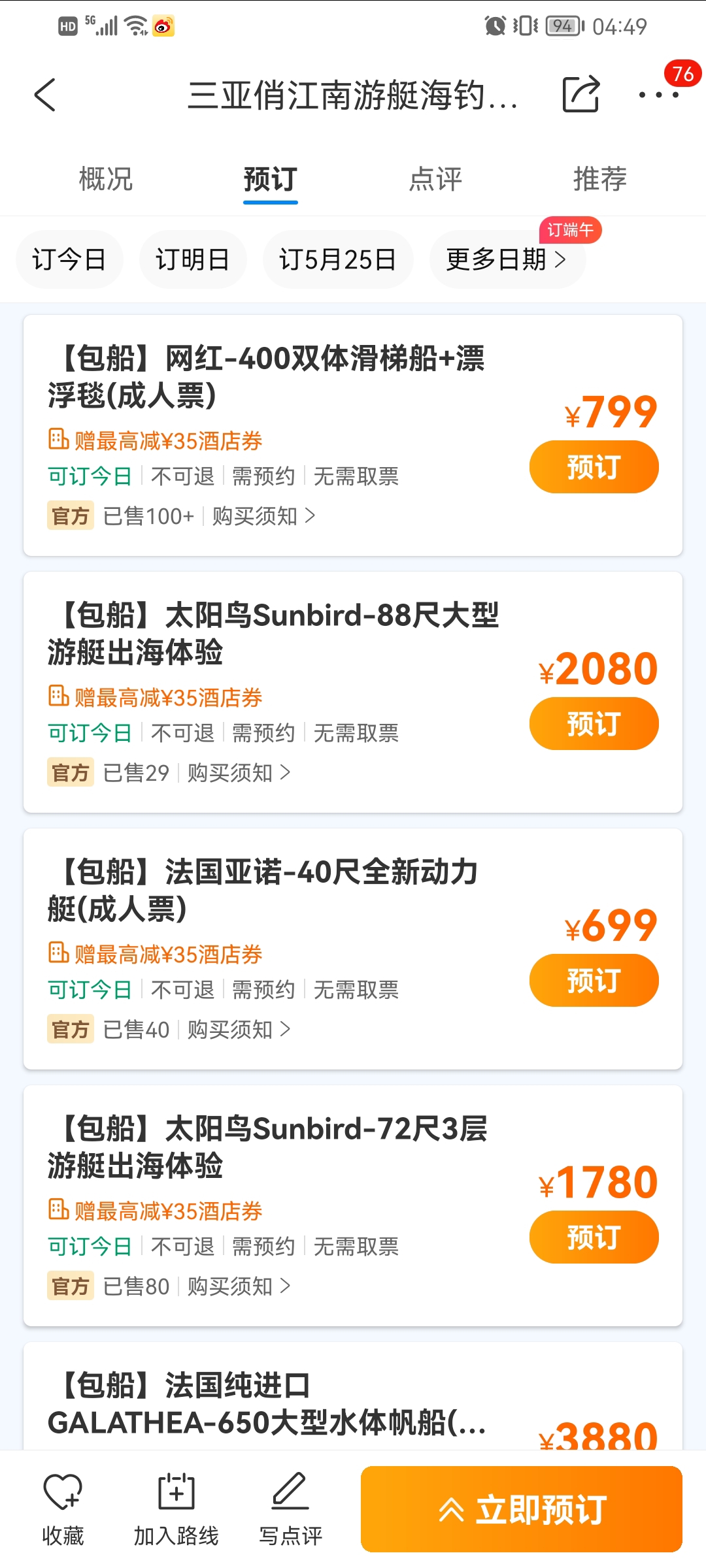Book the ¥799 网红-400双体滑梯船 package
This screenshot has width=706, height=1568.
(594, 467)
